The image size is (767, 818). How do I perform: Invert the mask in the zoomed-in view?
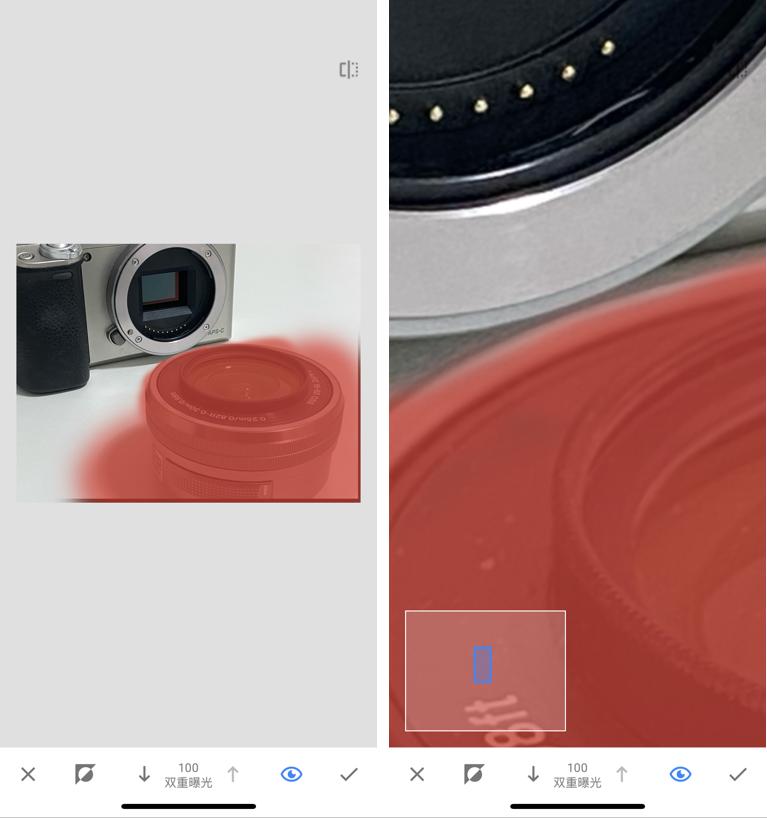[x=474, y=774]
